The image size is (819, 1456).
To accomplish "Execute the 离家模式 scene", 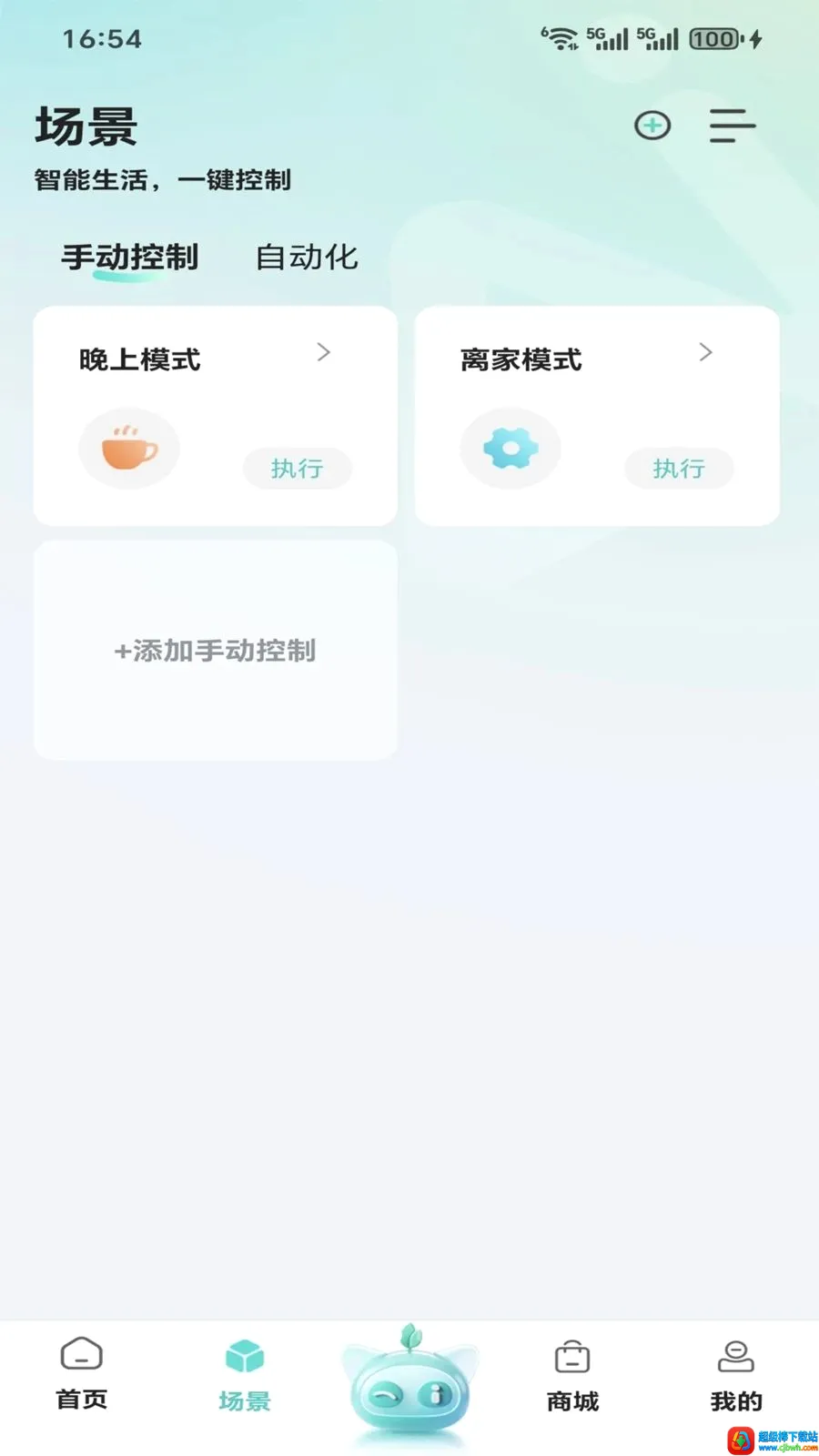I will (x=679, y=469).
